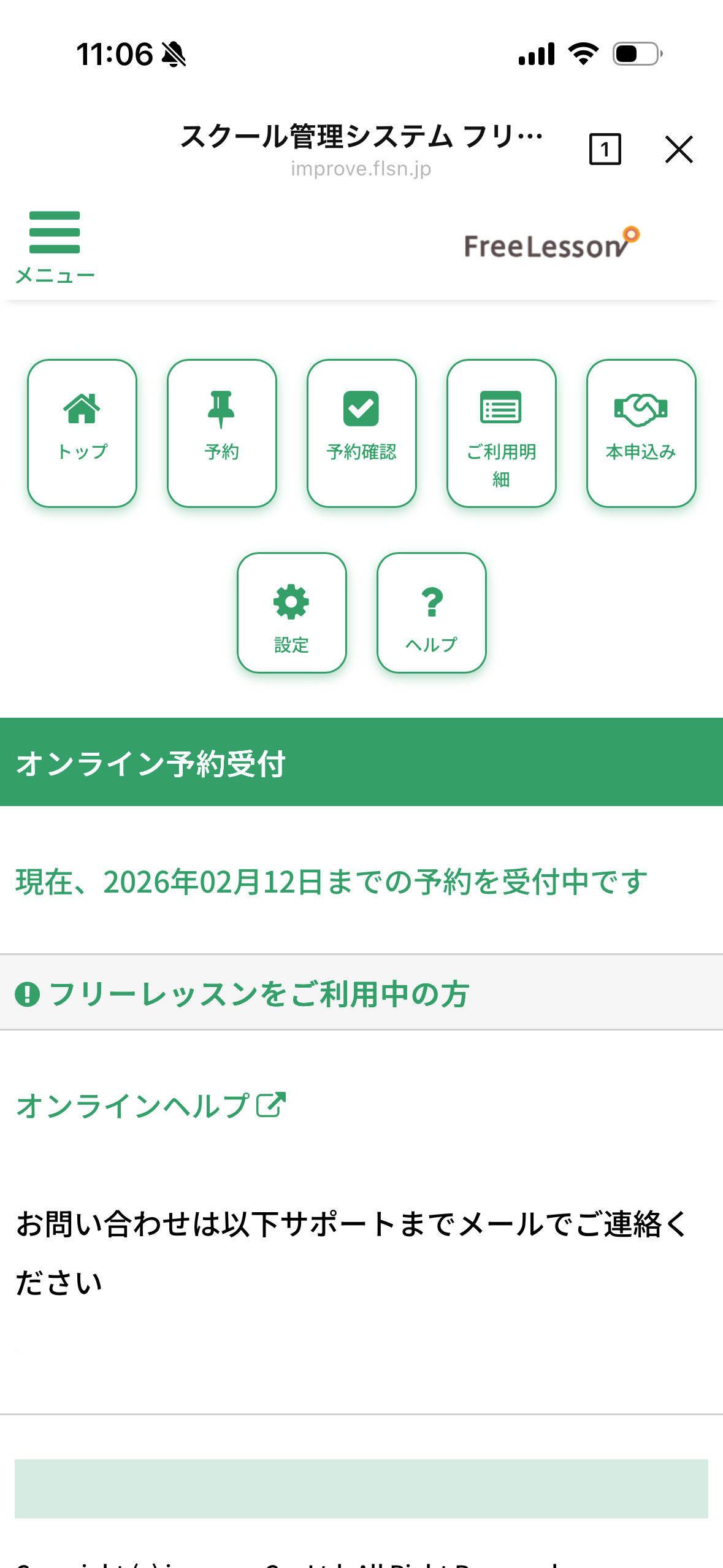The image size is (723, 1568).
Task: Close the in-app browser page
Action: point(678,150)
